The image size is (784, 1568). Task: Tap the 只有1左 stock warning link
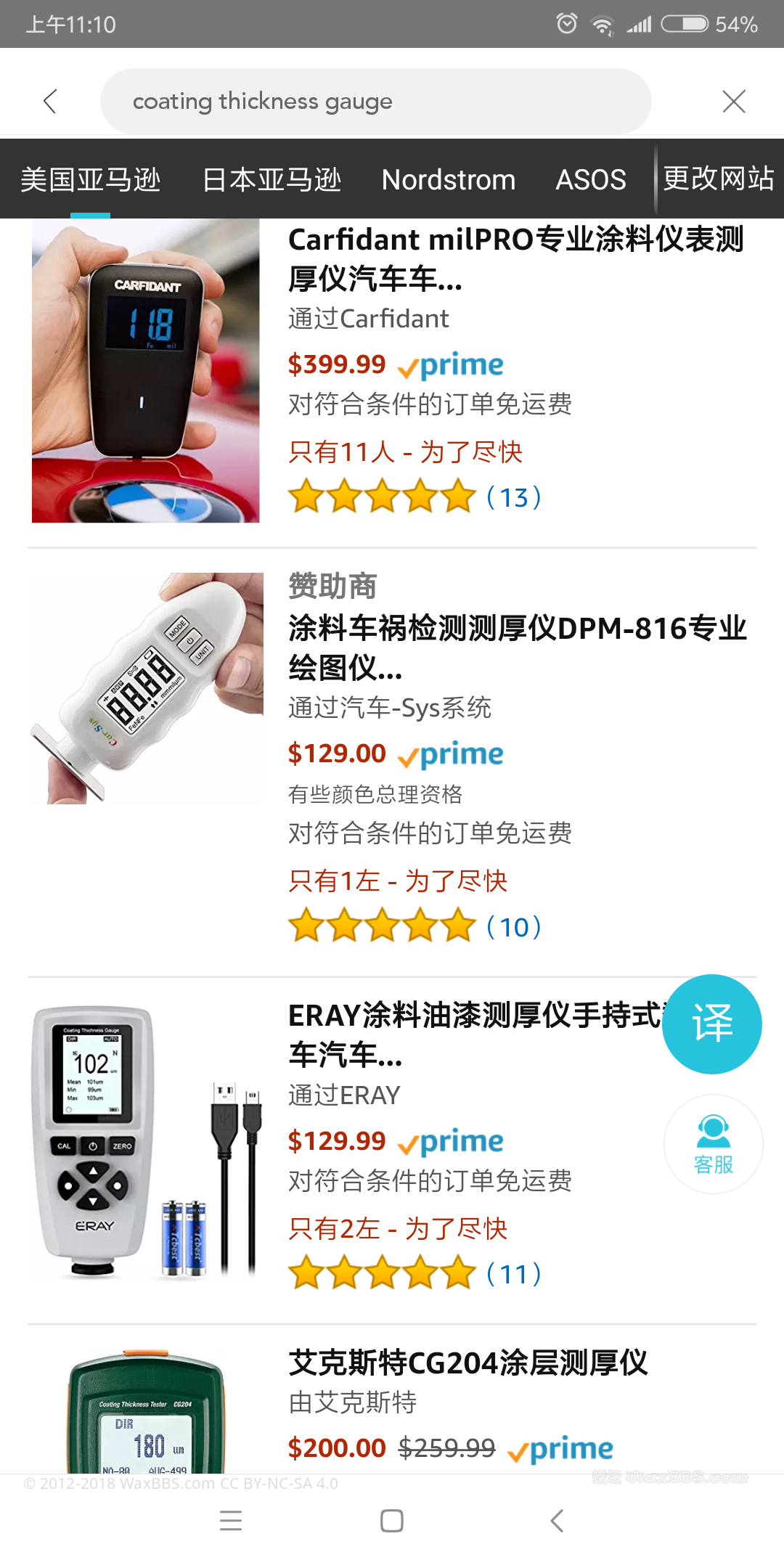click(398, 881)
